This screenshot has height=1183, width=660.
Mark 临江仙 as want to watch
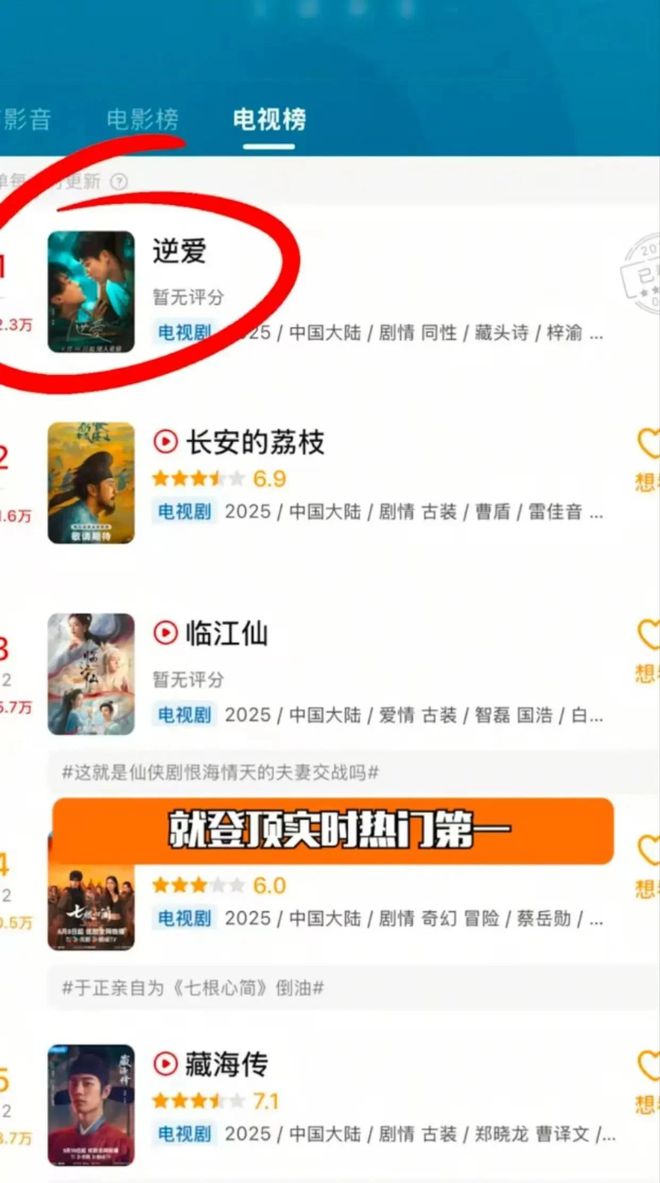coord(648,650)
